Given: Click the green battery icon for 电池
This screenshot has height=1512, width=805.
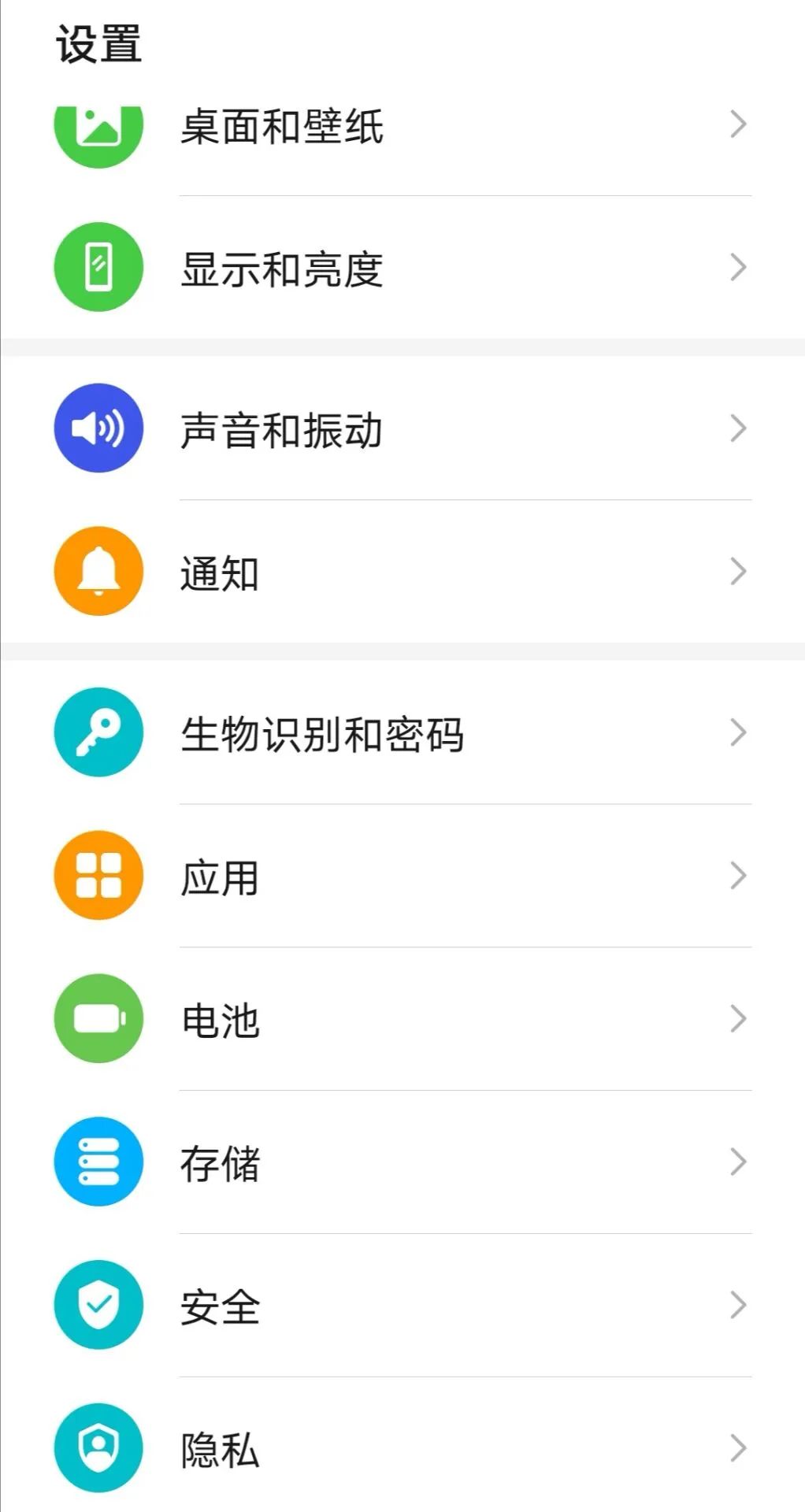Looking at the screenshot, I should [x=98, y=1019].
